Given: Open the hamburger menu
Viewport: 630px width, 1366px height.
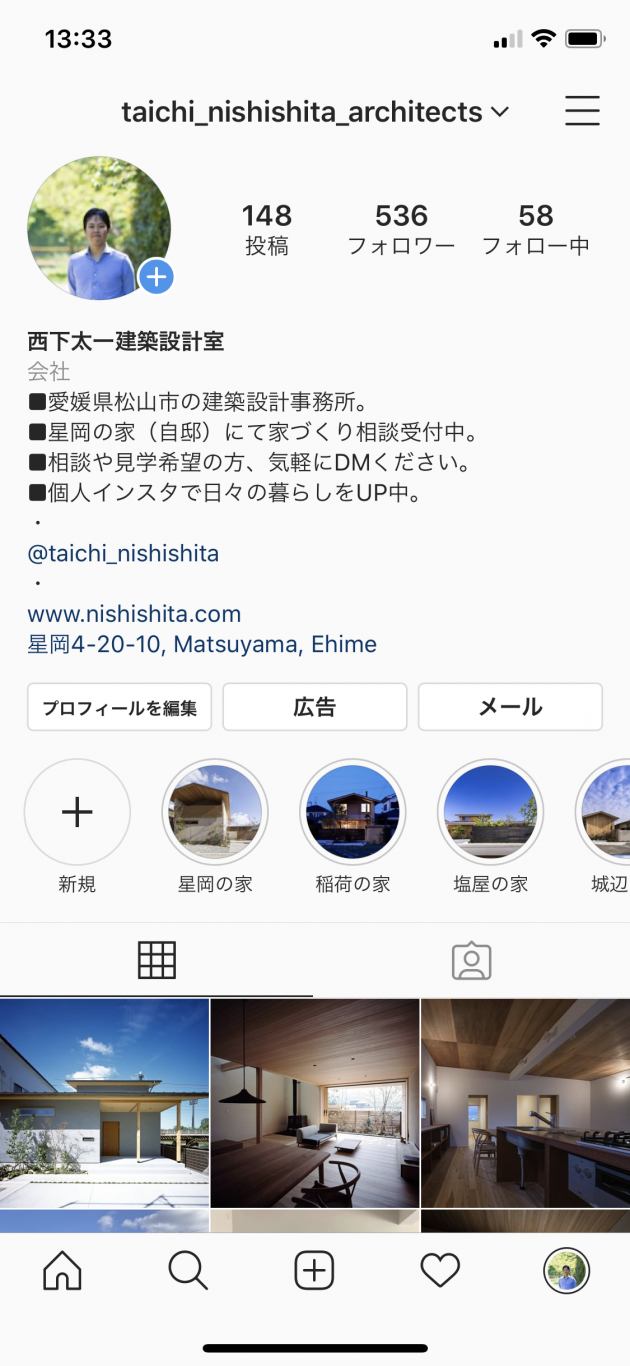Looking at the screenshot, I should pyautogui.click(x=582, y=111).
